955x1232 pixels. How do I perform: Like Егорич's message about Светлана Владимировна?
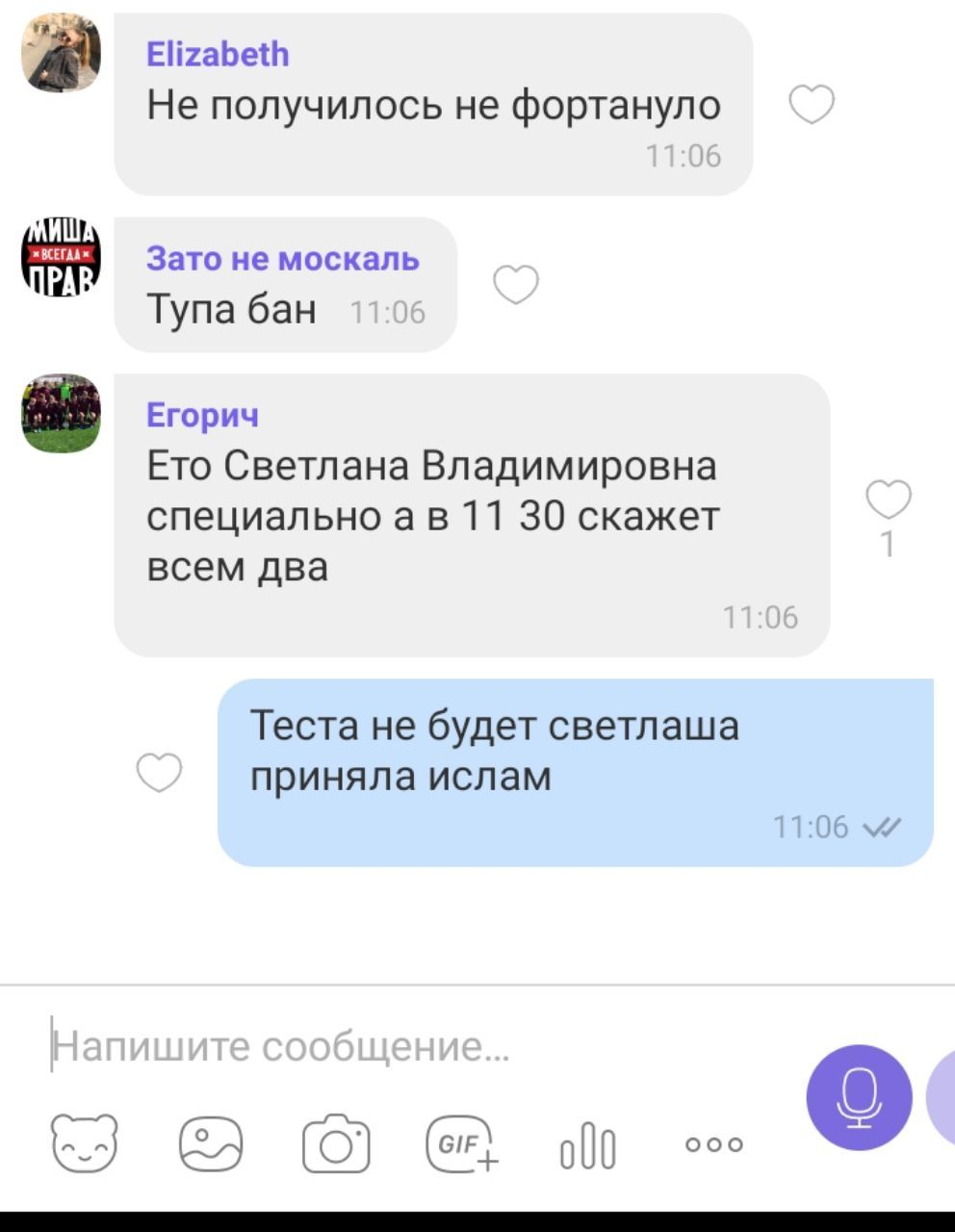[x=888, y=500]
